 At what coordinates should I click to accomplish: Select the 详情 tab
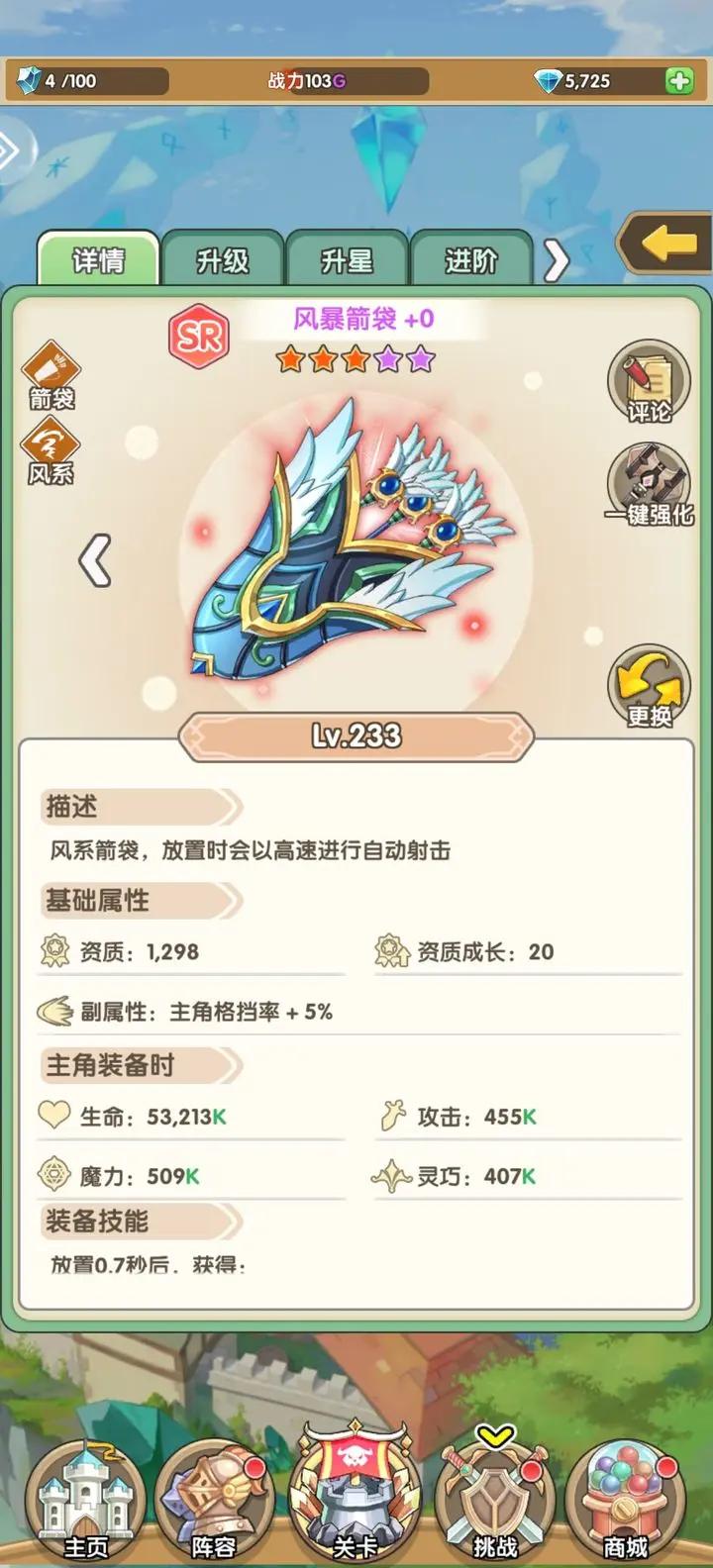click(x=98, y=260)
